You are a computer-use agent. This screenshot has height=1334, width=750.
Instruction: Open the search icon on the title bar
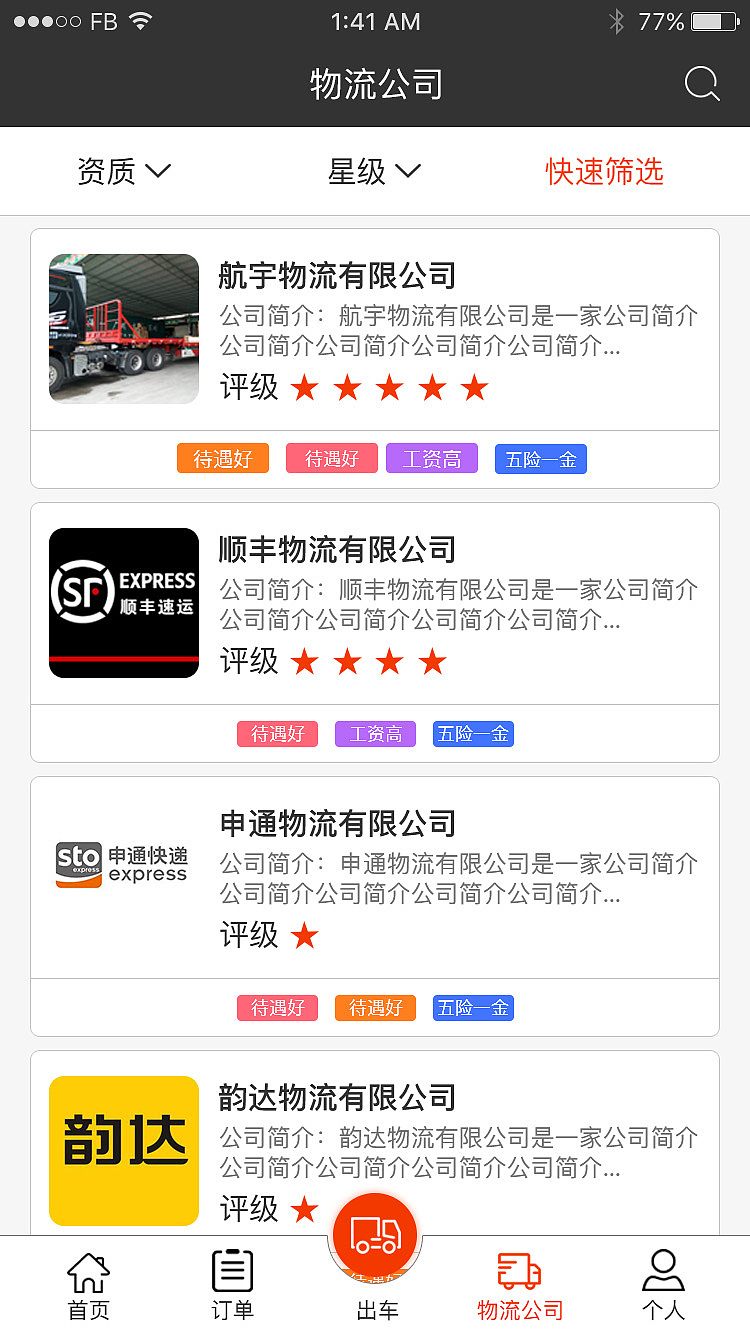702,84
